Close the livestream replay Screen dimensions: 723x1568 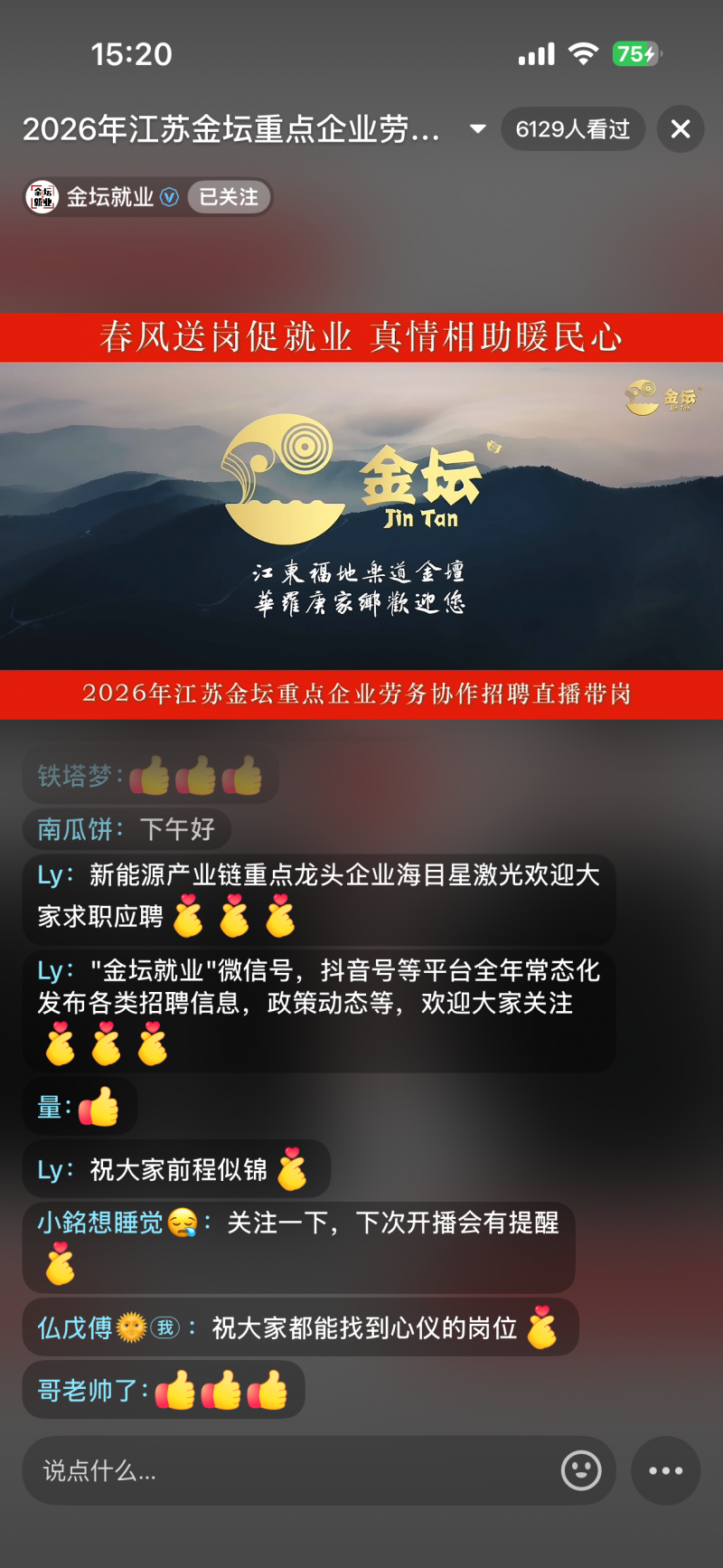(x=681, y=129)
